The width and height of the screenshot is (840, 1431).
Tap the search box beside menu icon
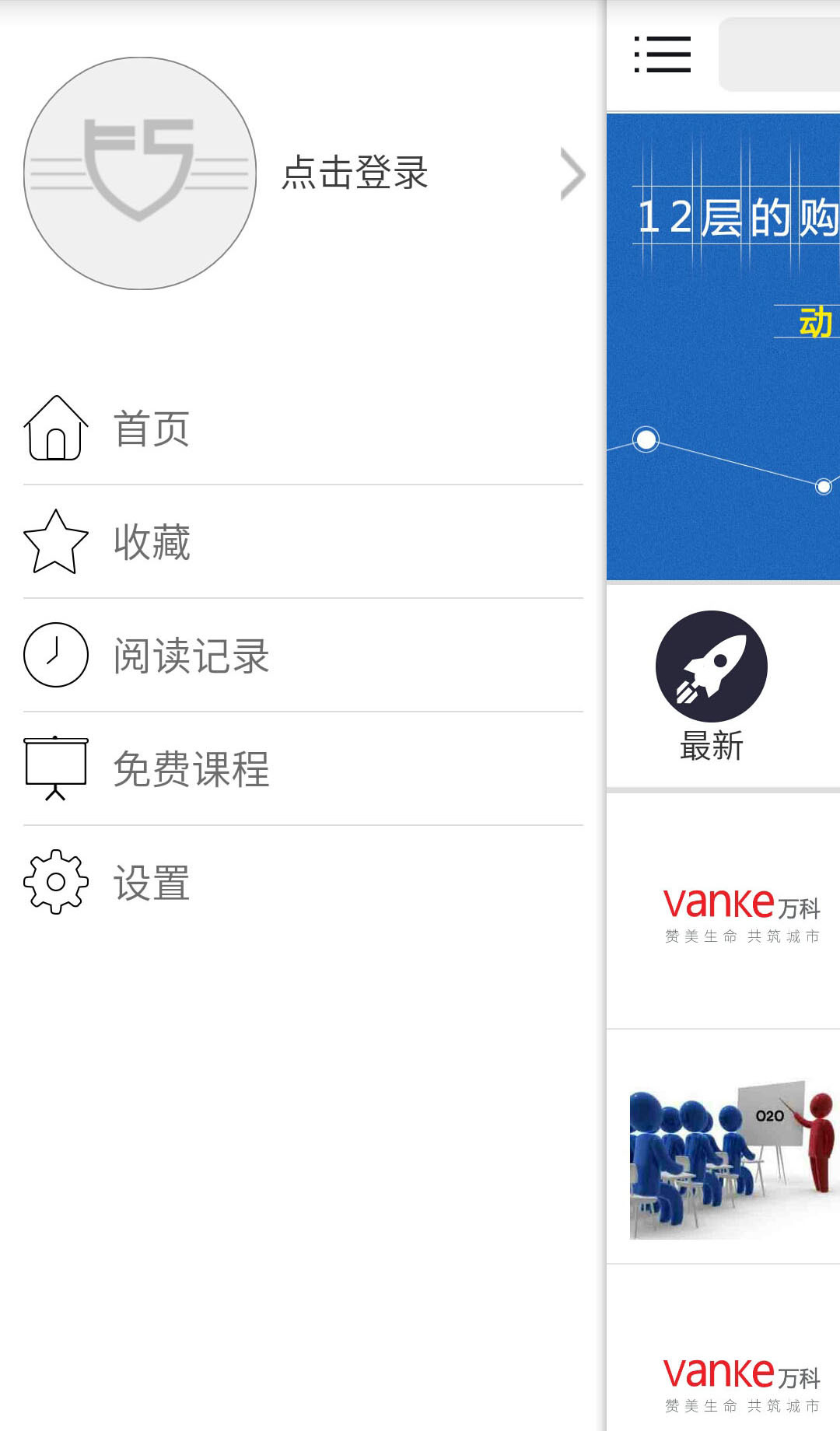(779, 54)
